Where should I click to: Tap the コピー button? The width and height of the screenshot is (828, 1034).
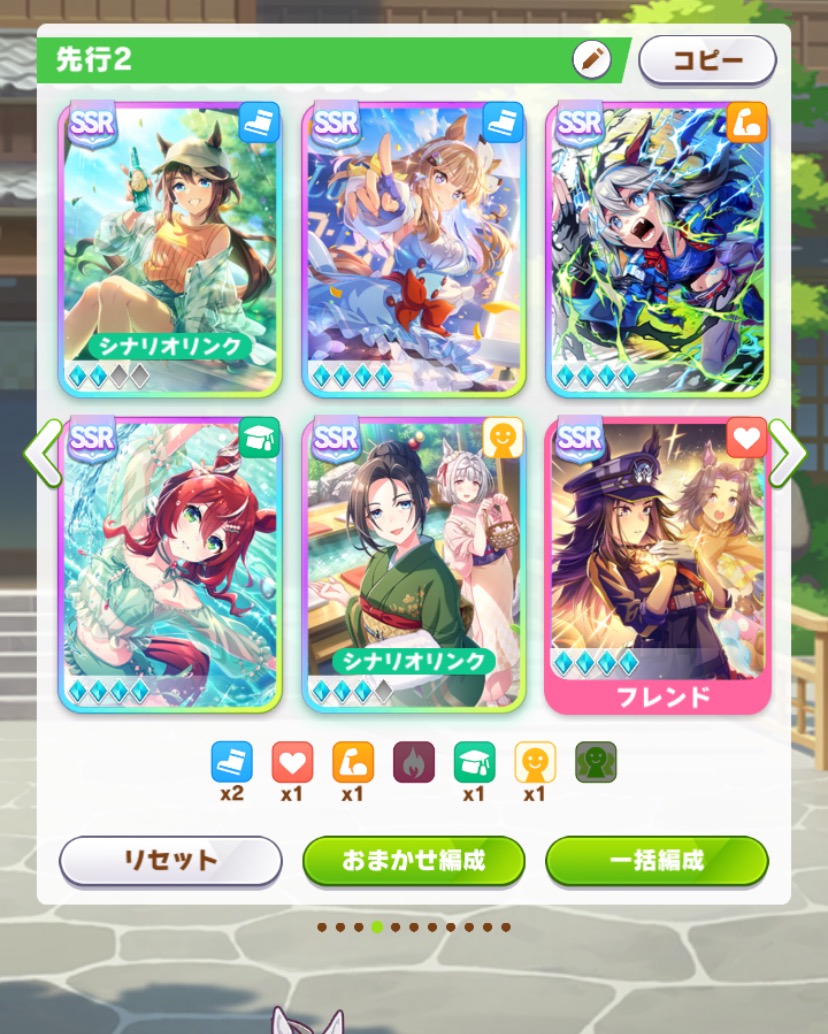pyautogui.click(x=707, y=60)
